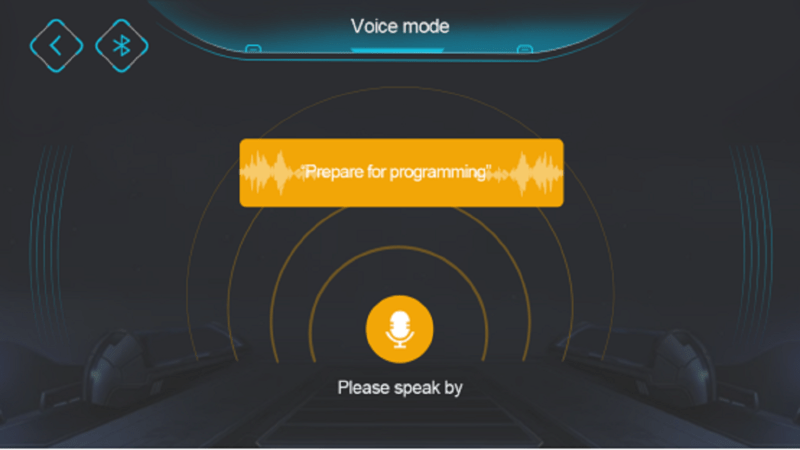Tap the orange microphone button to speak
The image size is (800, 450).
click(x=399, y=329)
